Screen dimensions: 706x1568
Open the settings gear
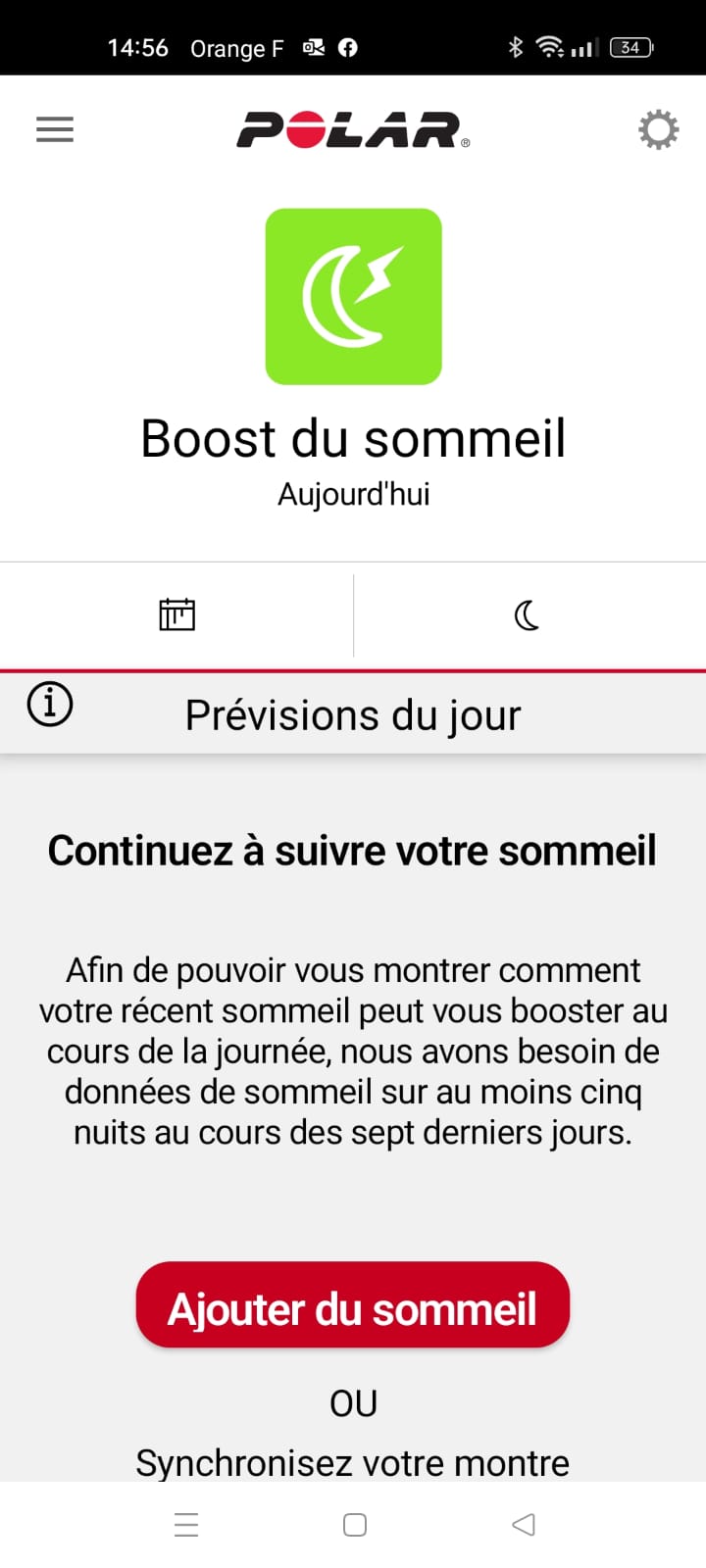coord(658,129)
